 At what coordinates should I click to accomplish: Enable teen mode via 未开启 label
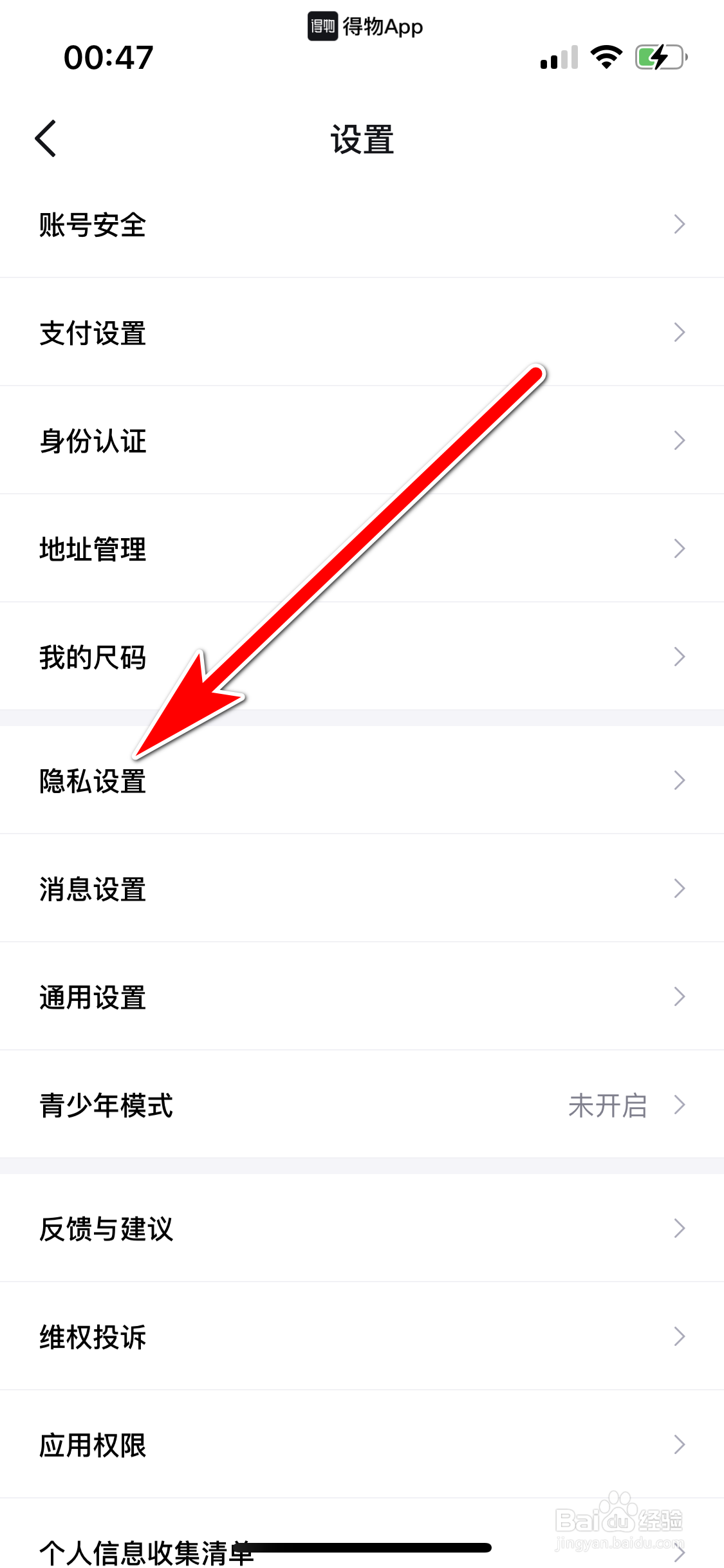[608, 1105]
